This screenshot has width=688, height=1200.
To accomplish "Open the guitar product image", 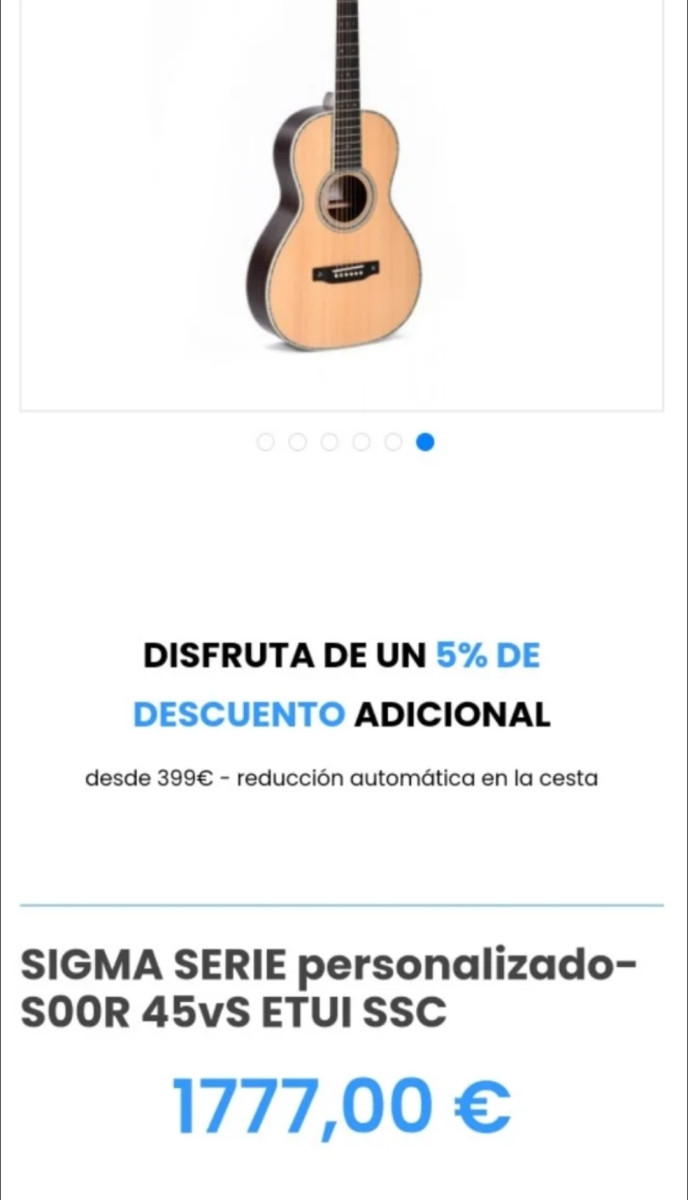I will click(340, 190).
